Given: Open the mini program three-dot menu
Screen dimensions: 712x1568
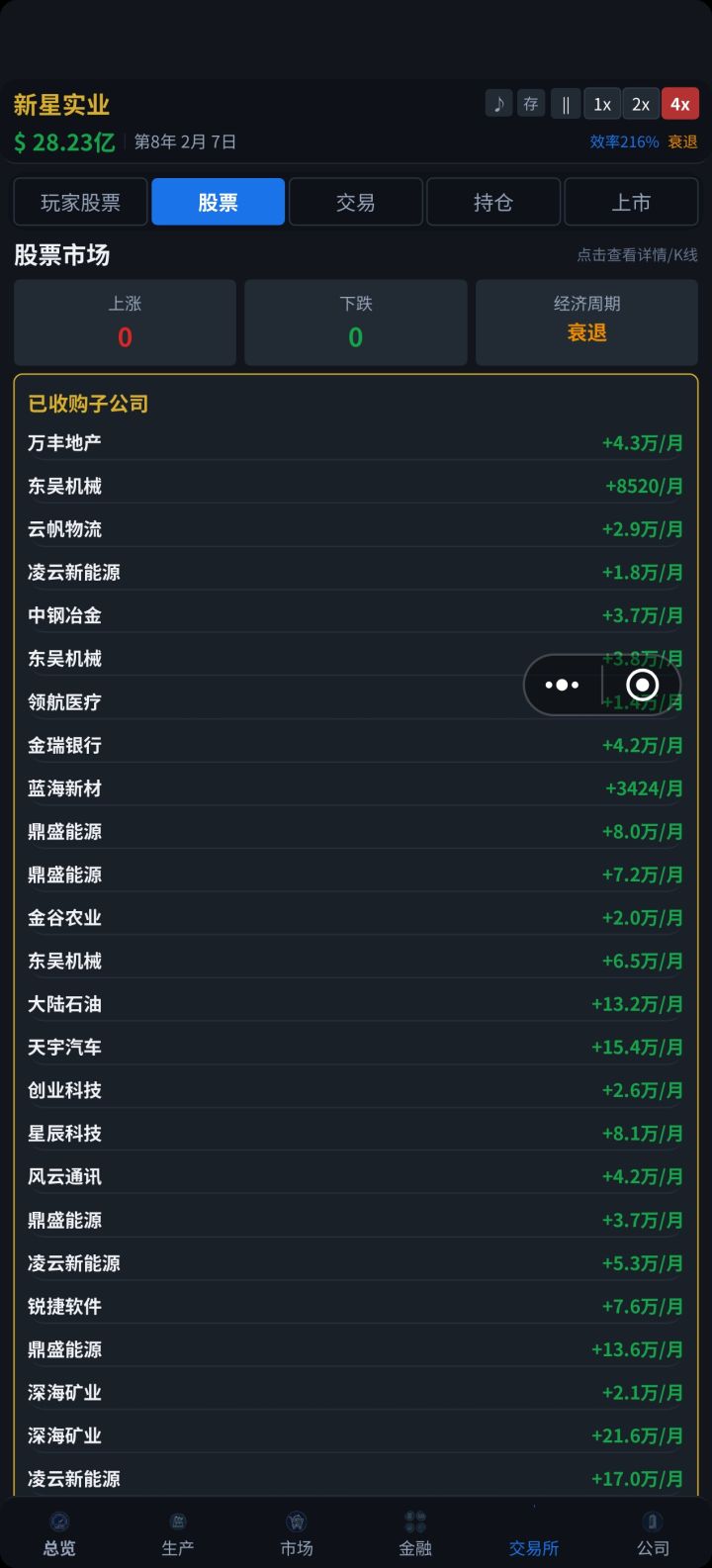Looking at the screenshot, I should 562,685.
